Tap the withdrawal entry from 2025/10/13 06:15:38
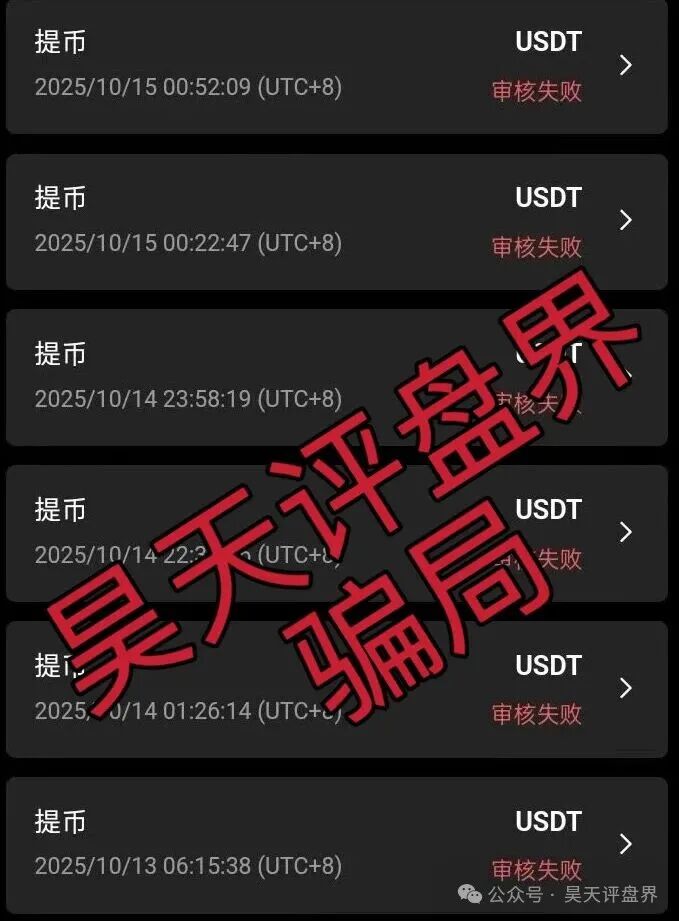This screenshot has width=679, height=921. click(336, 844)
